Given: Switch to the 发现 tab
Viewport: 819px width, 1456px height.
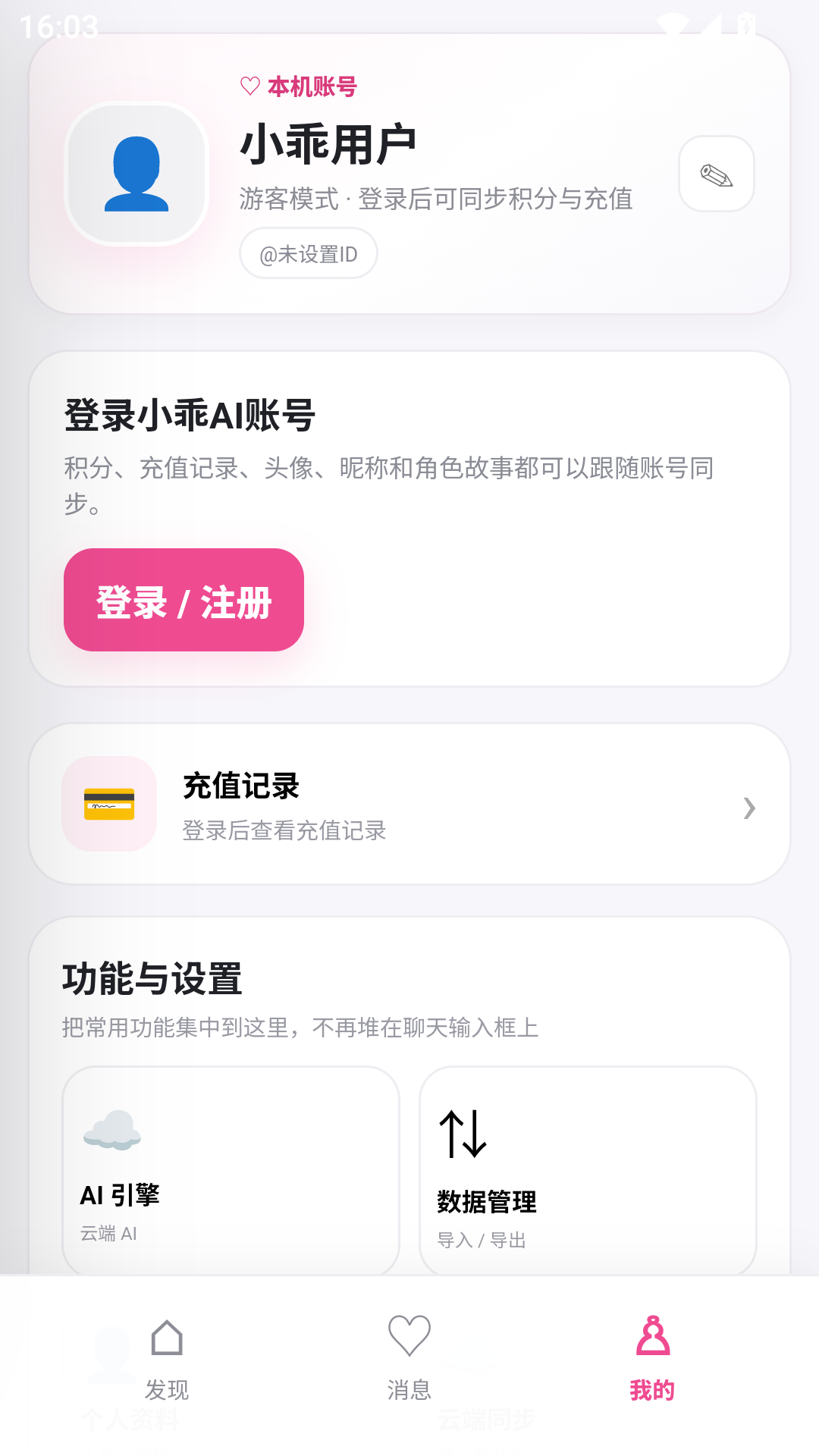Looking at the screenshot, I should pos(167,1358).
